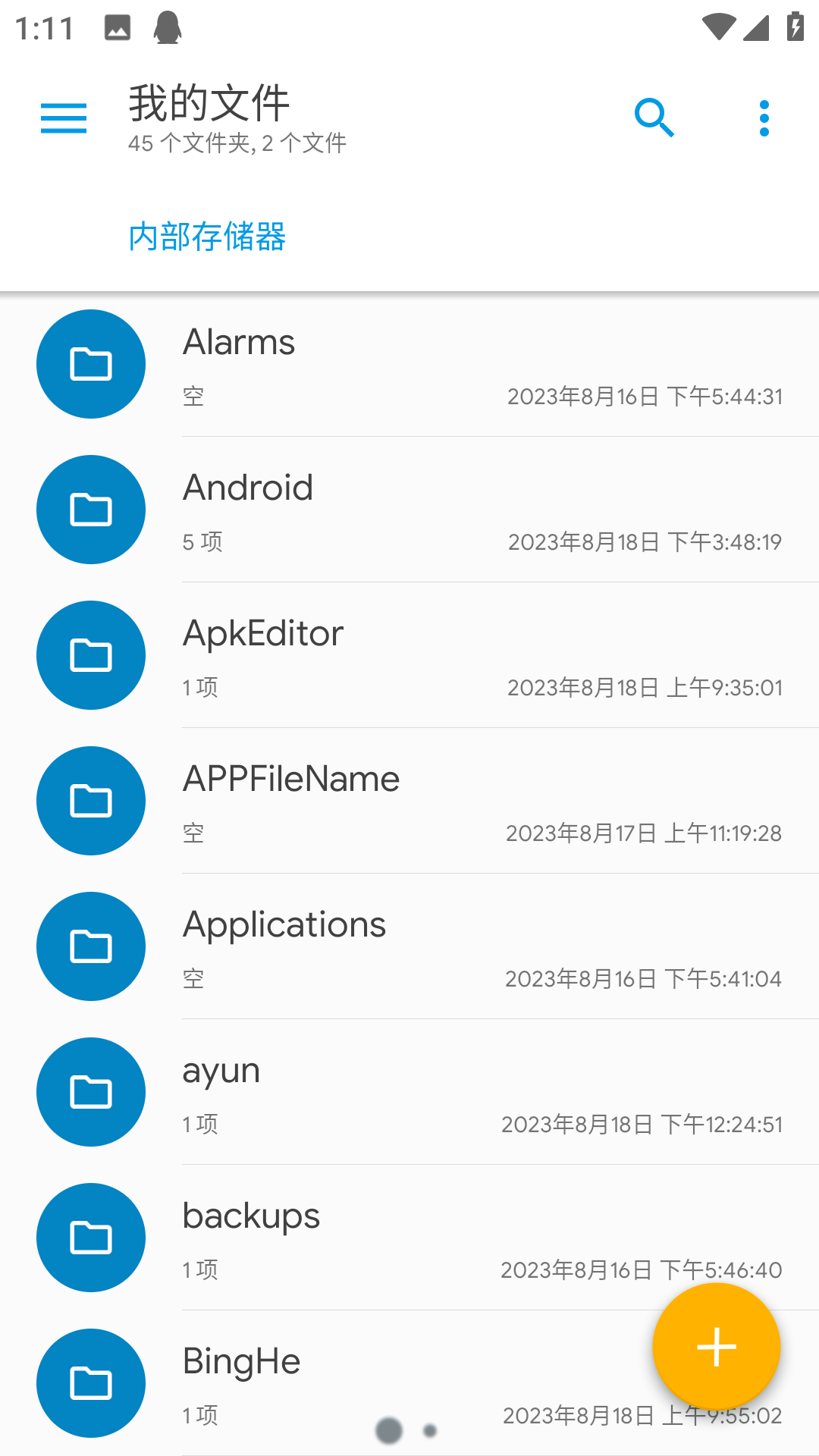
Task: Open the Applications folder
Action: click(x=409, y=947)
